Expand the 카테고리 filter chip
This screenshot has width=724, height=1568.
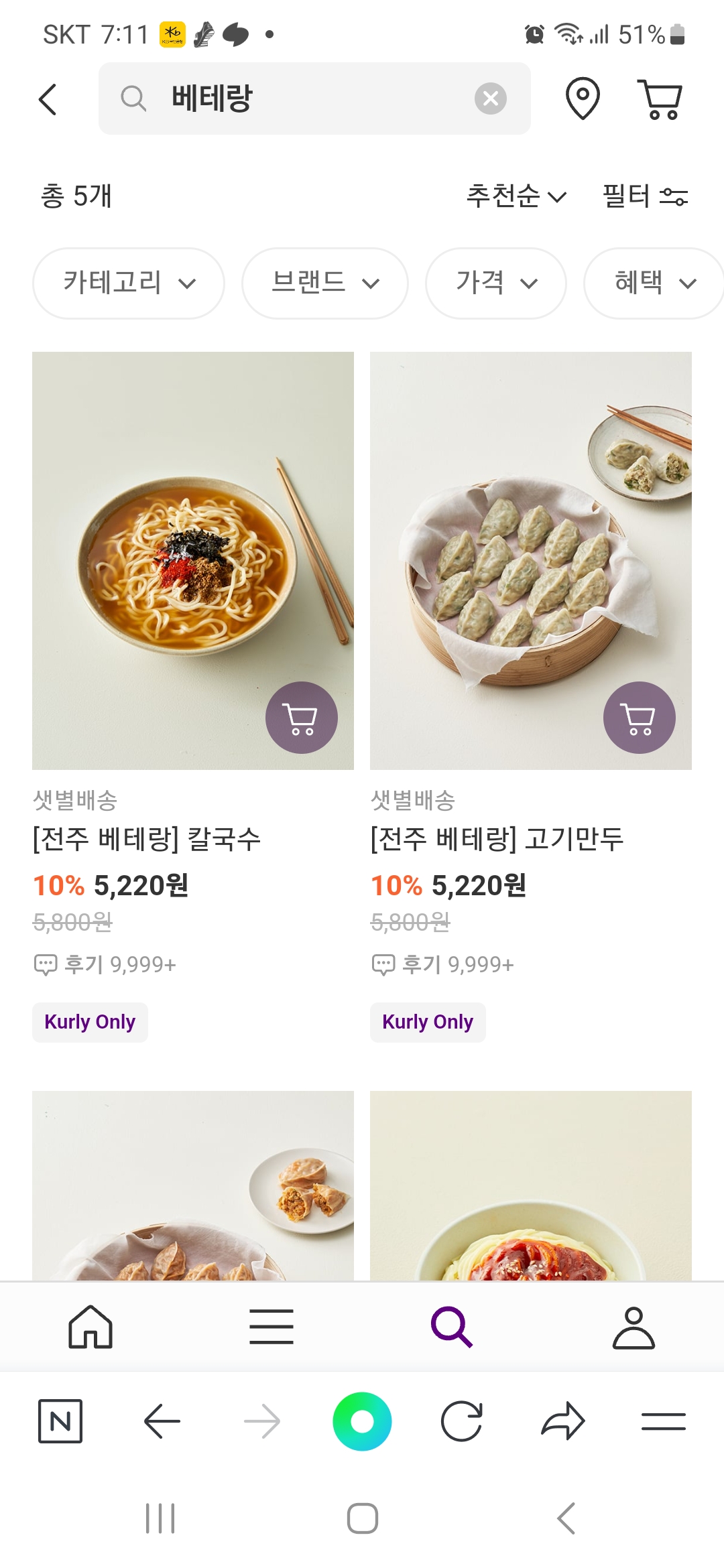click(129, 283)
